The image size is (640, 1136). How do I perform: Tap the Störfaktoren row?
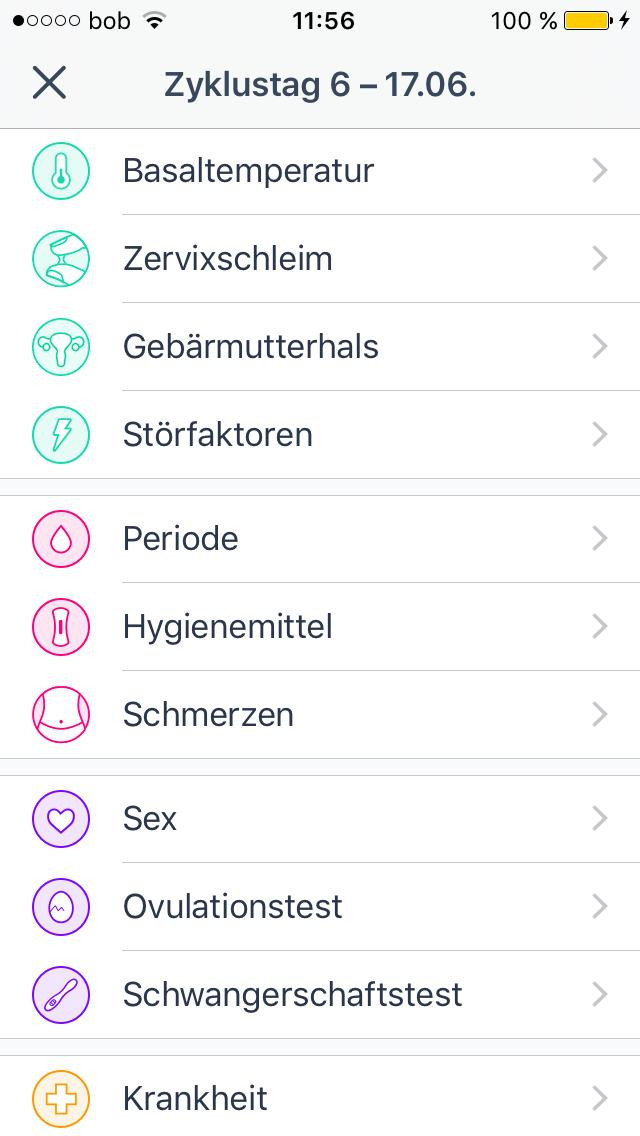(320, 435)
